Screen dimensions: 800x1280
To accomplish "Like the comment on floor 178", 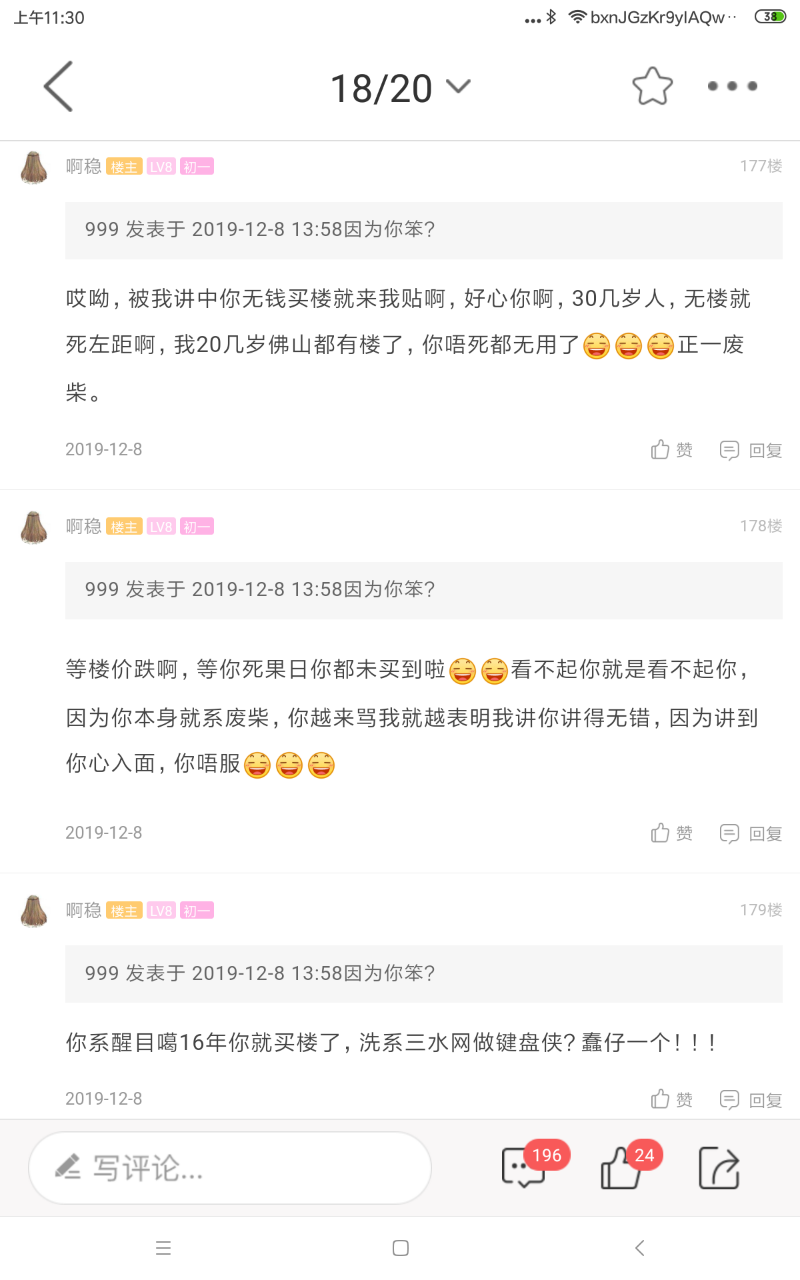I will click(671, 833).
